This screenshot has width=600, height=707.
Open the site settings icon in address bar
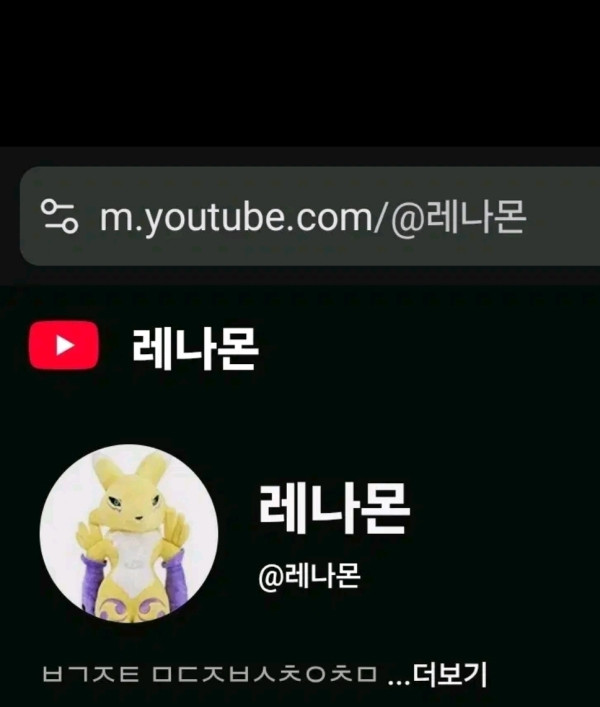59,216
